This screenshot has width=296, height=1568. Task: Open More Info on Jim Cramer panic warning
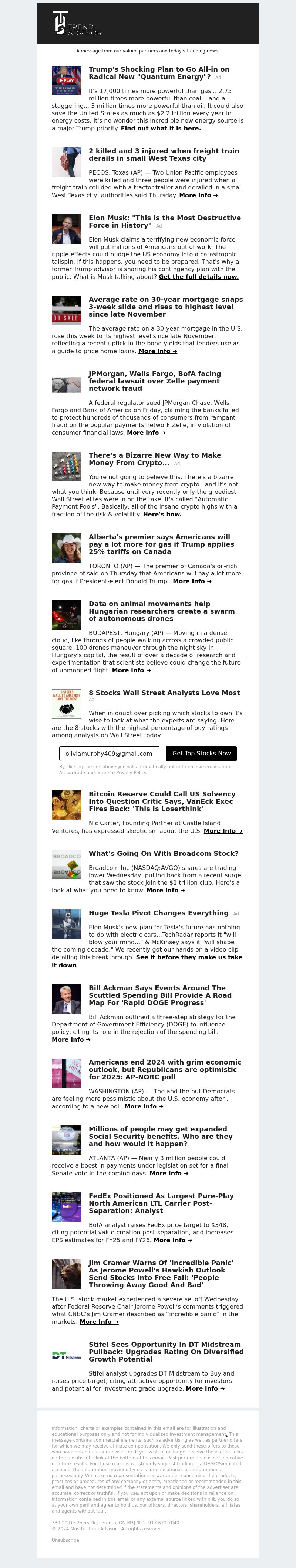tap(99, 1322)
